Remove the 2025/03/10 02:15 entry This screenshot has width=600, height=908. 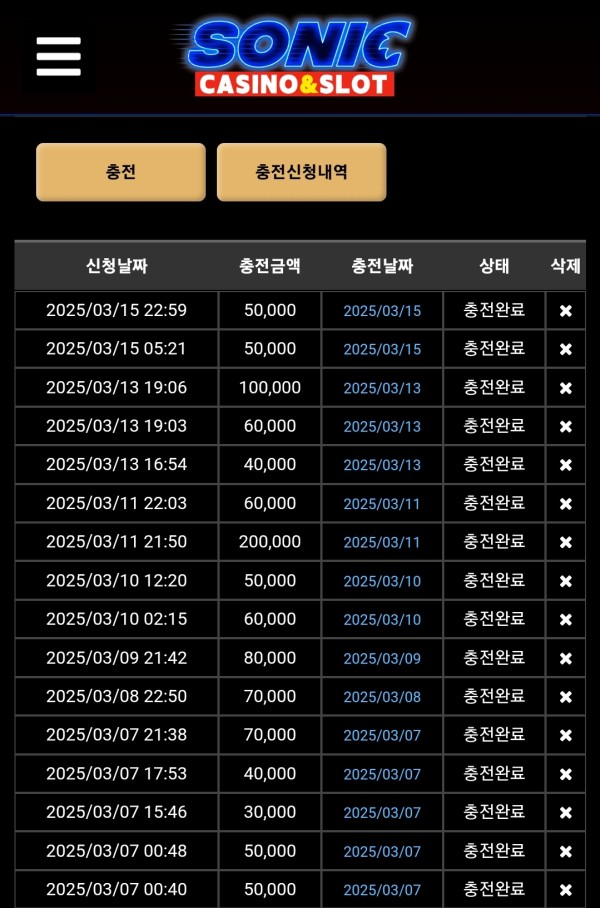pyautogui.click(x=565, y=620)
